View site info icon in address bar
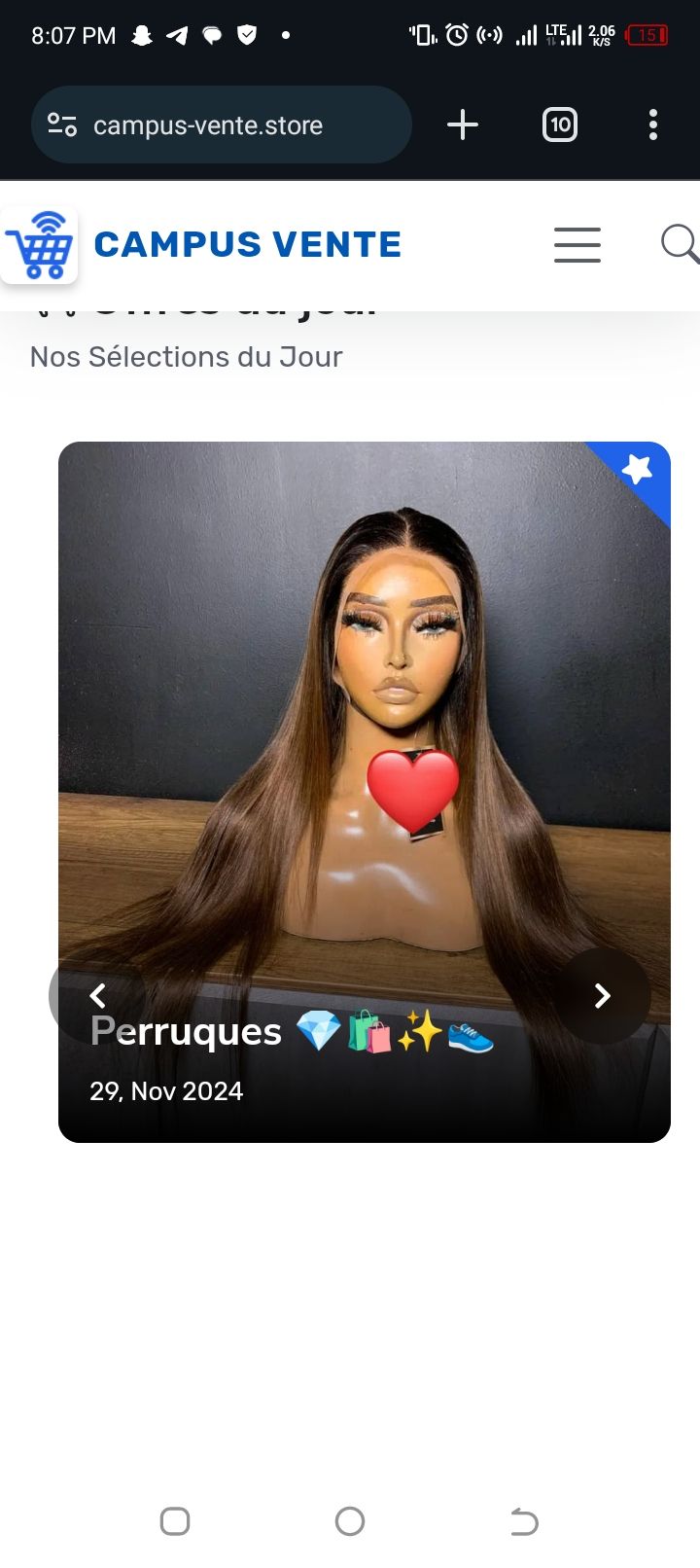 (62, 125)
